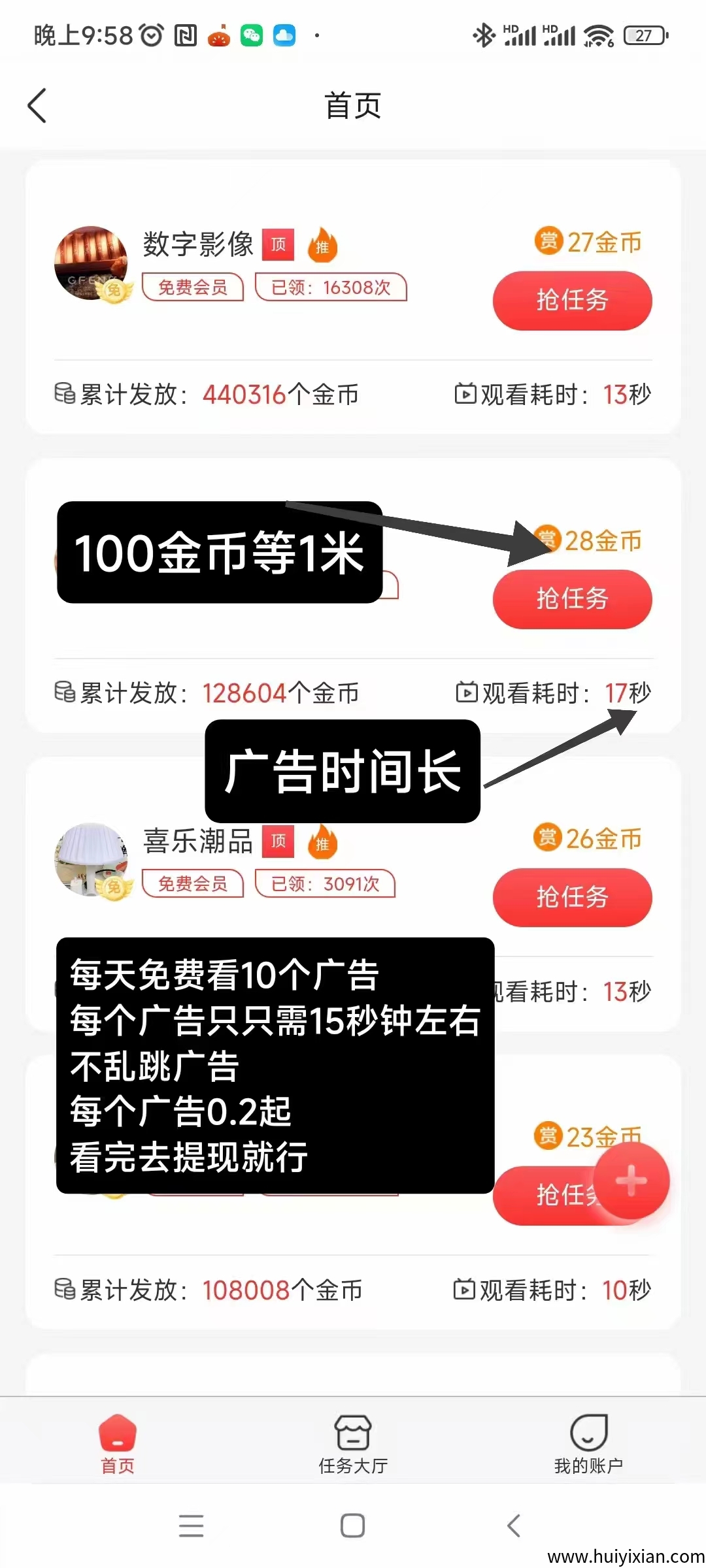Tap the back arrow beside 首页 title
The image size is (706, 1568).
pos(37,105)
